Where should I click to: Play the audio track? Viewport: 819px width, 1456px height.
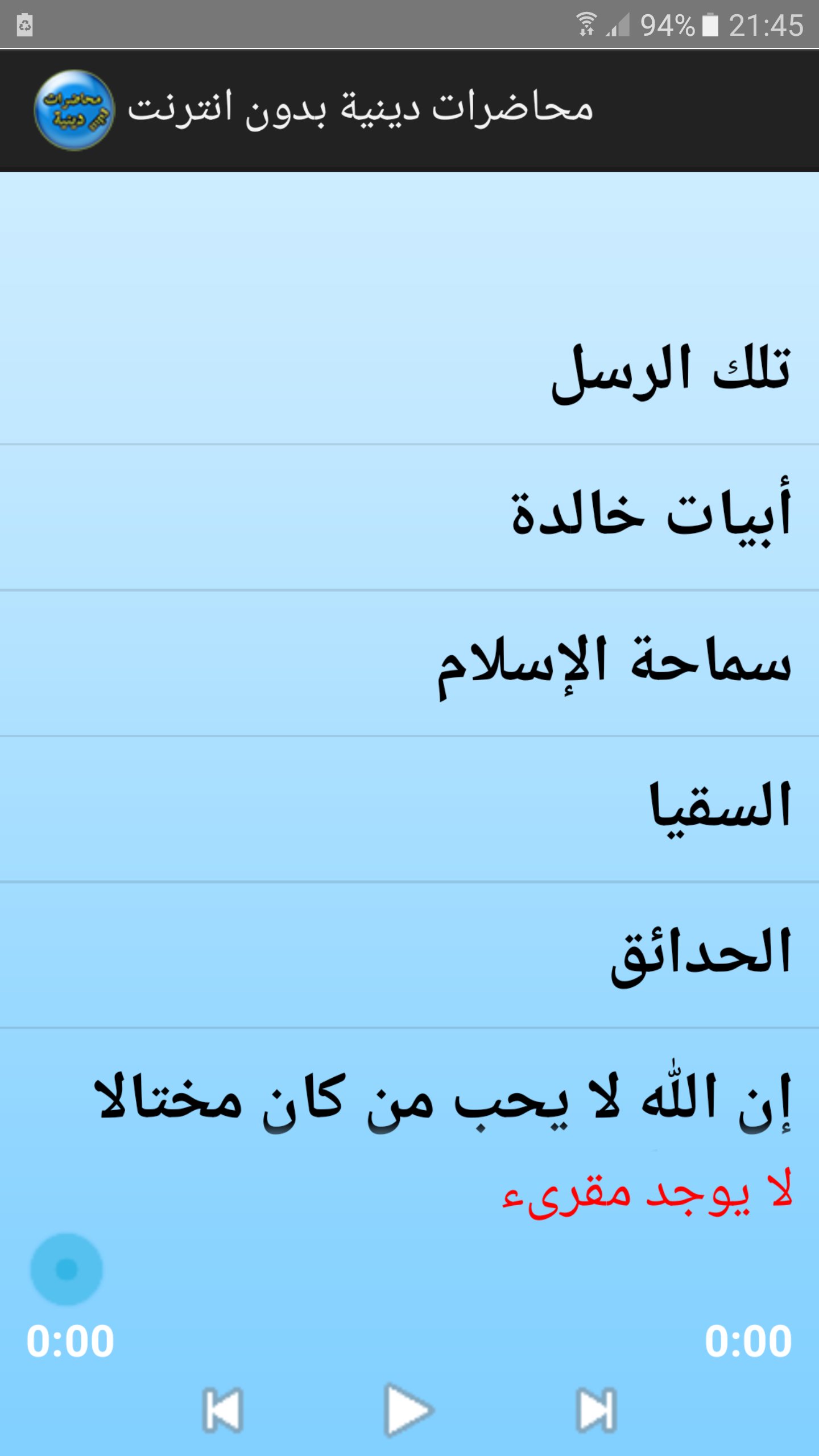coord(409,1410)
